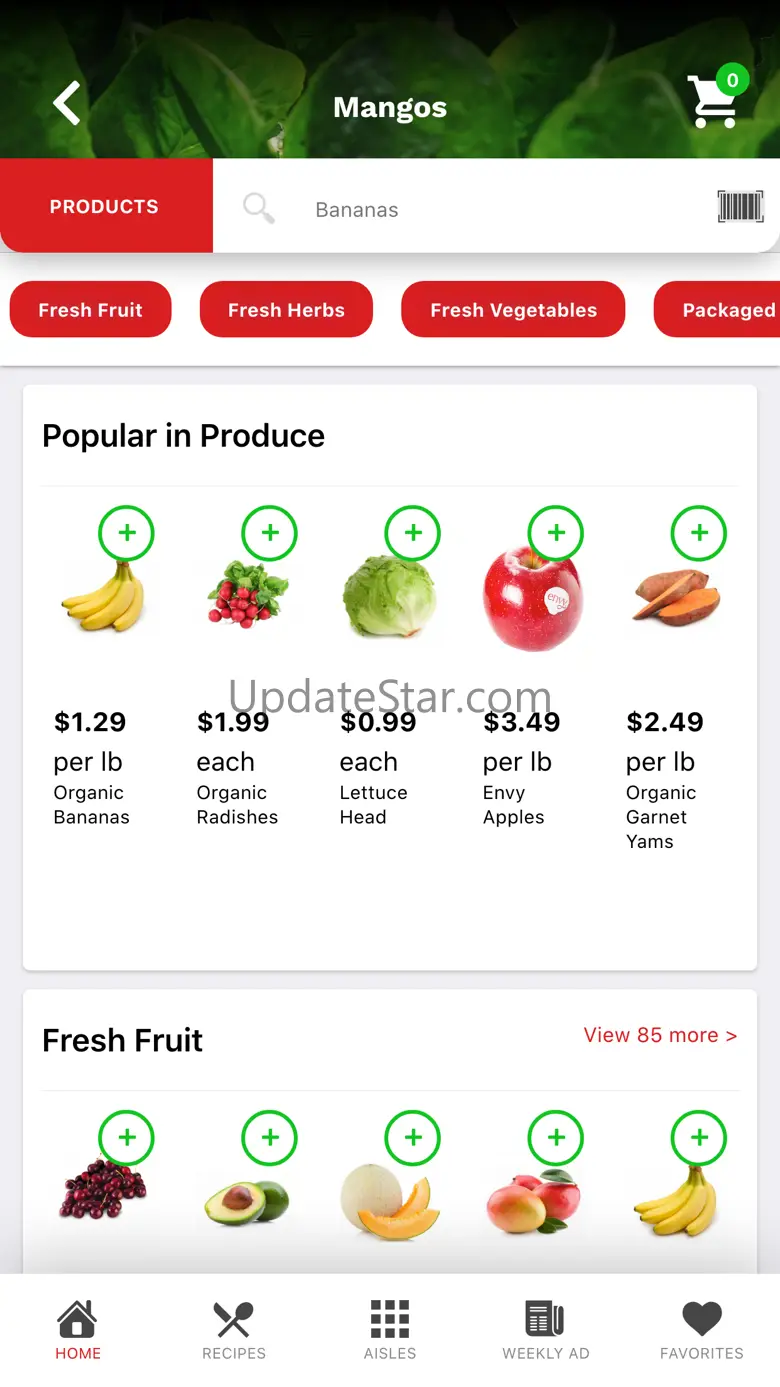Filter by Fresh Fruit chip
The width and height of the screenshot is (780, 1387).
click(91, 310)
